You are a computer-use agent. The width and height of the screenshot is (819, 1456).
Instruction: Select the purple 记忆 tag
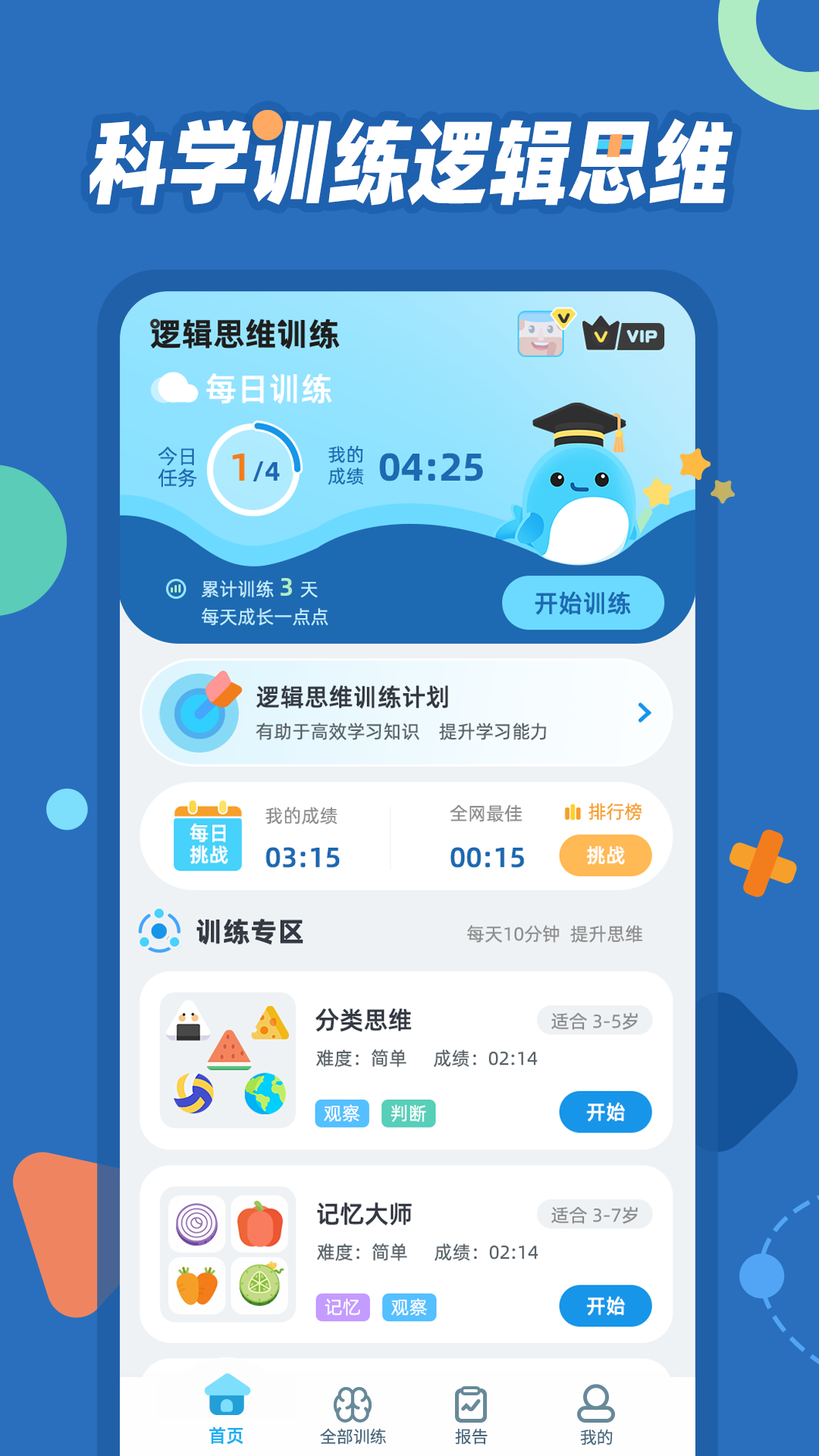pos(342,1307)
